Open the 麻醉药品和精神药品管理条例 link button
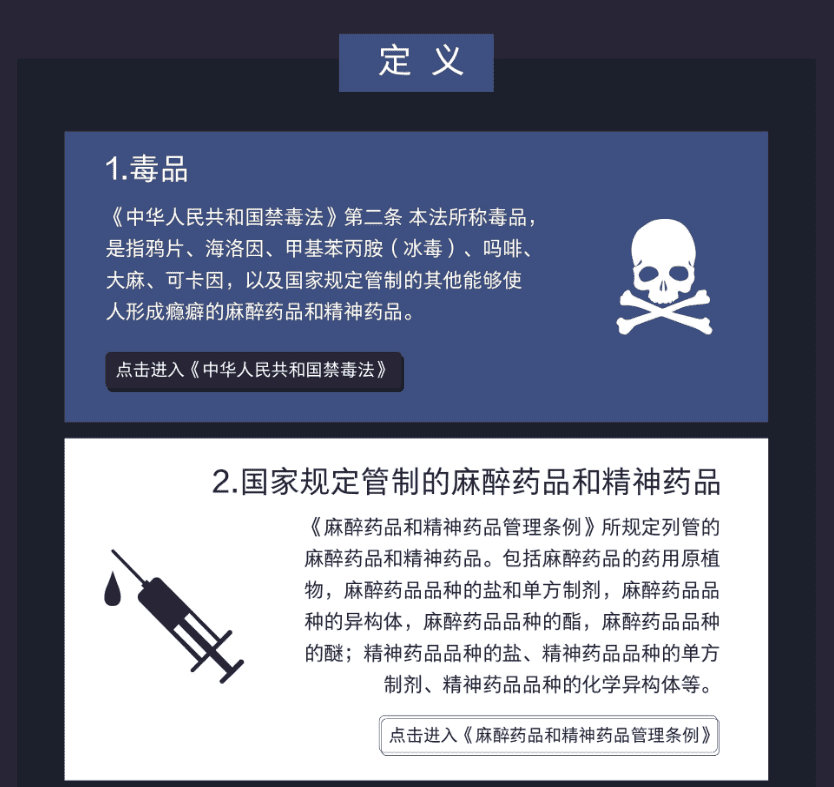 point(550,735)
